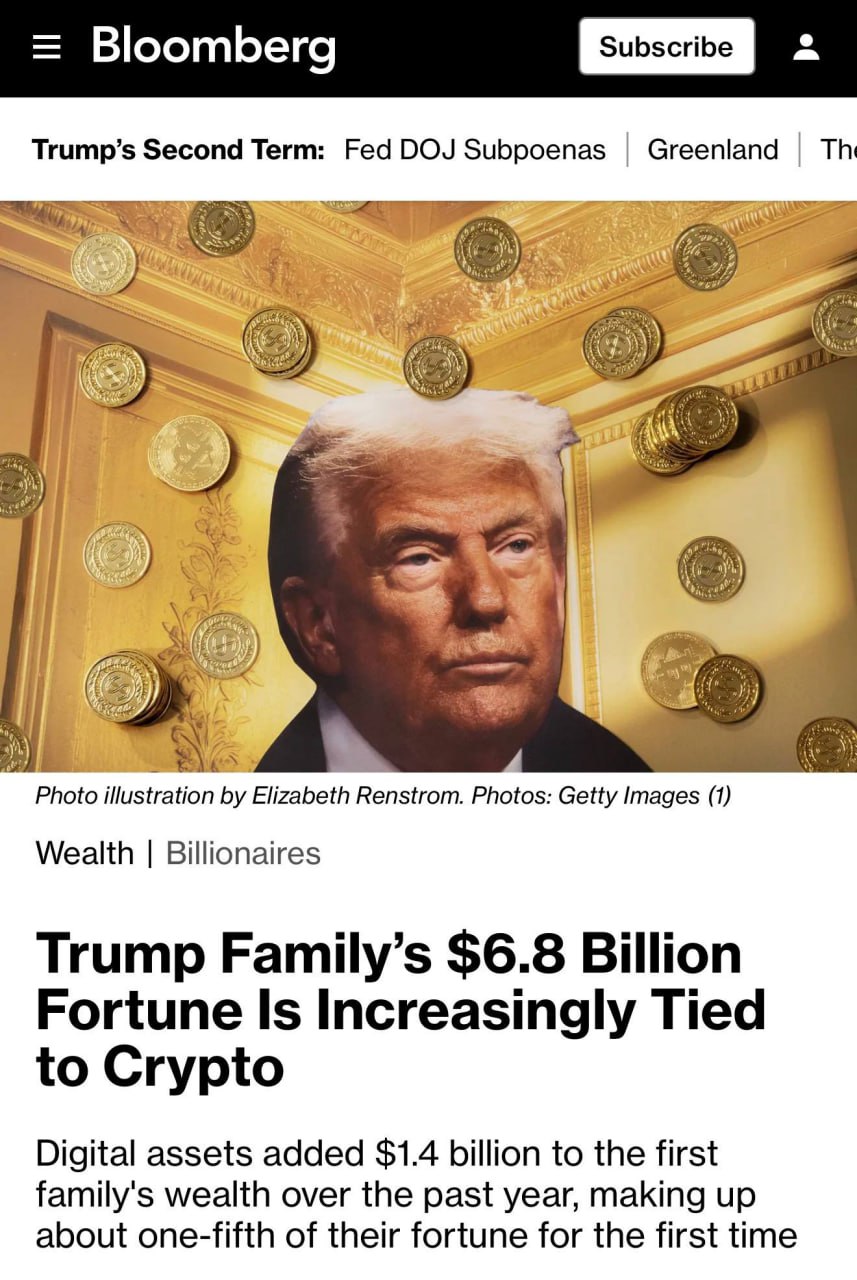
Task: Open the hamburger navigation menu
Action: pos(46,47)
